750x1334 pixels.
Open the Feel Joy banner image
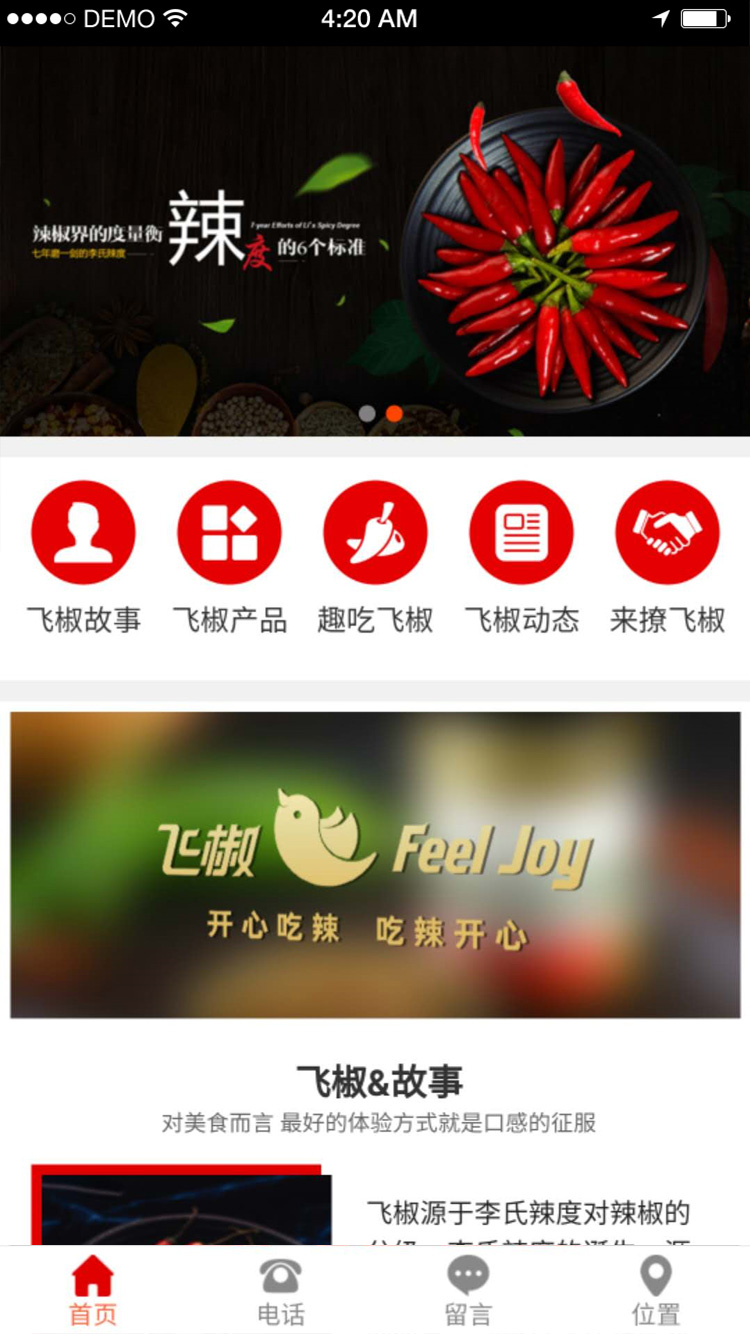(x=375, y=864)
